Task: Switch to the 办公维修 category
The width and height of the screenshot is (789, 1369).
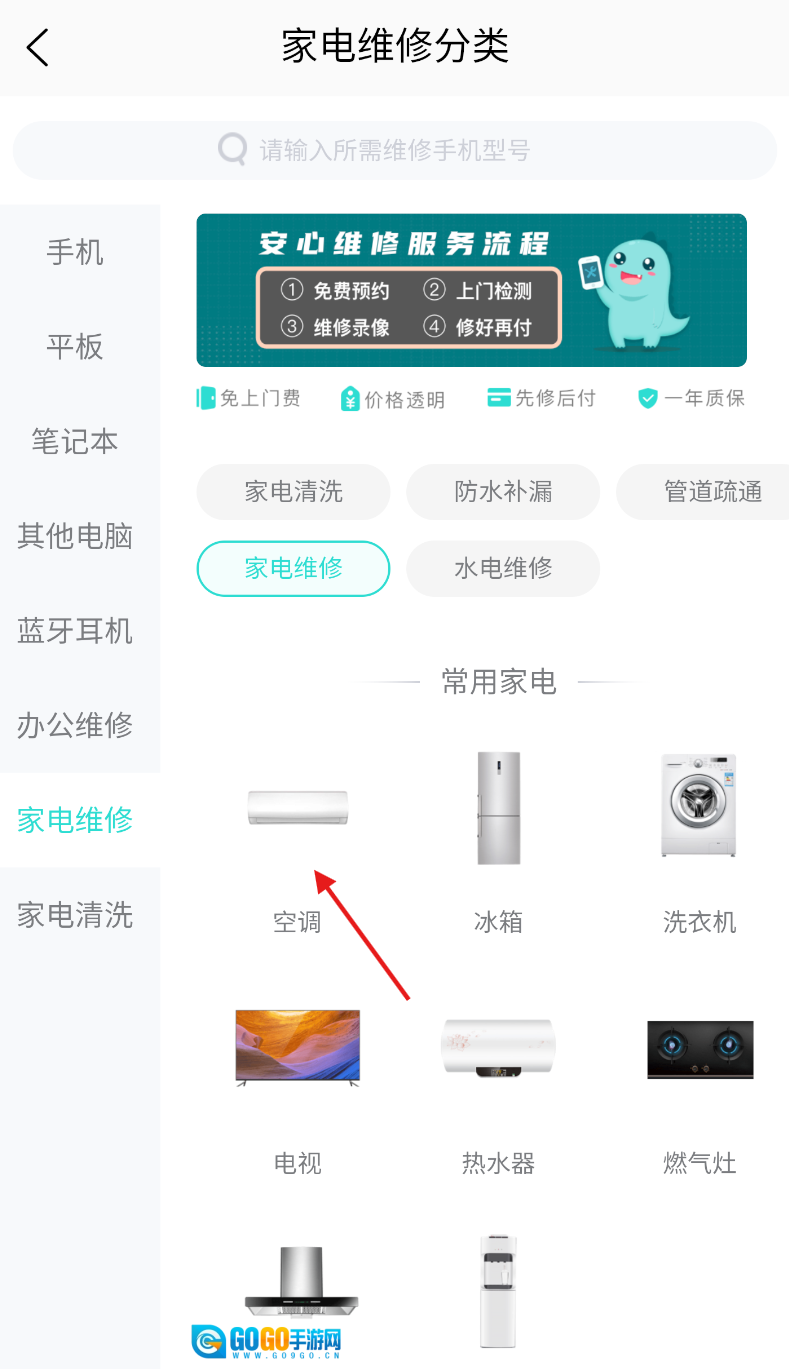Action: 75,726
